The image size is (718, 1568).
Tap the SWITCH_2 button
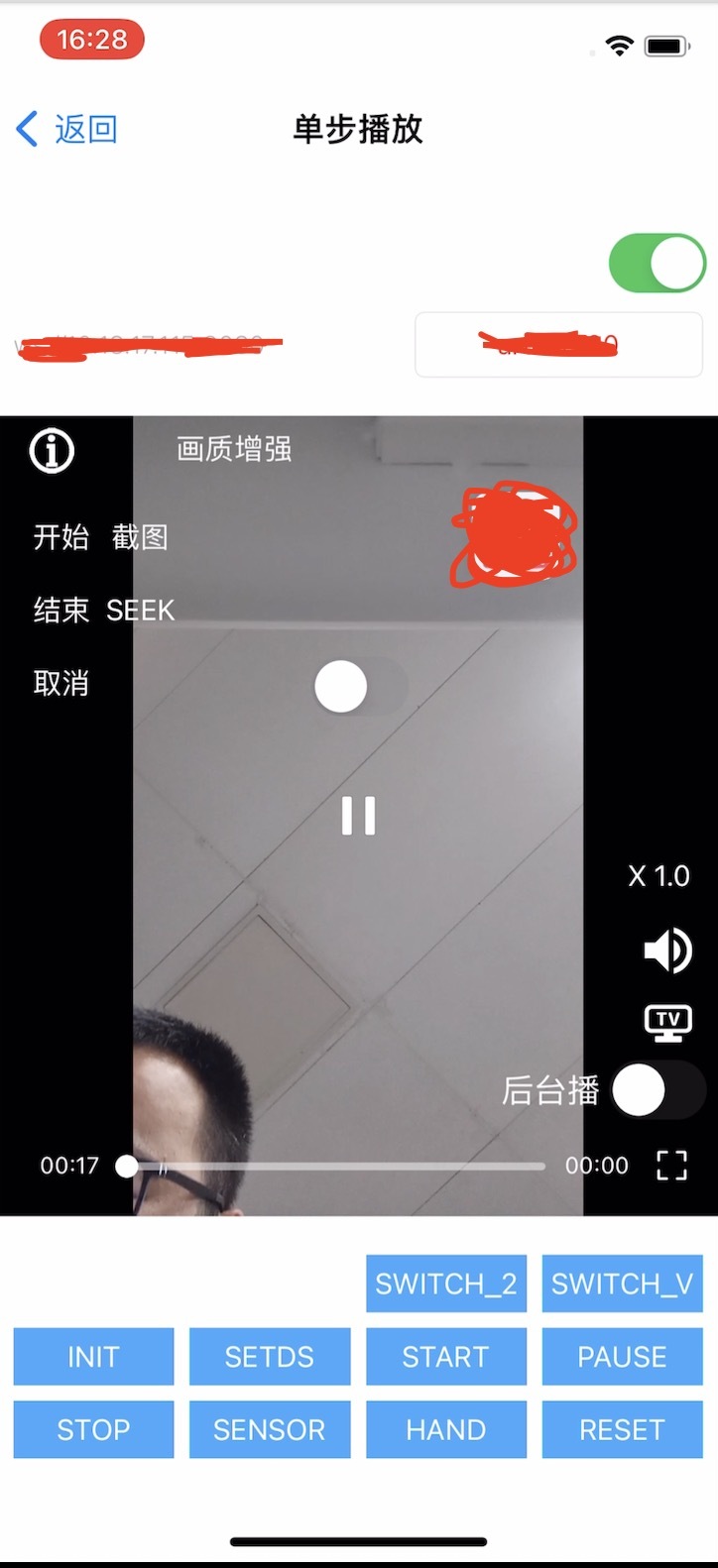point(446,1284)
